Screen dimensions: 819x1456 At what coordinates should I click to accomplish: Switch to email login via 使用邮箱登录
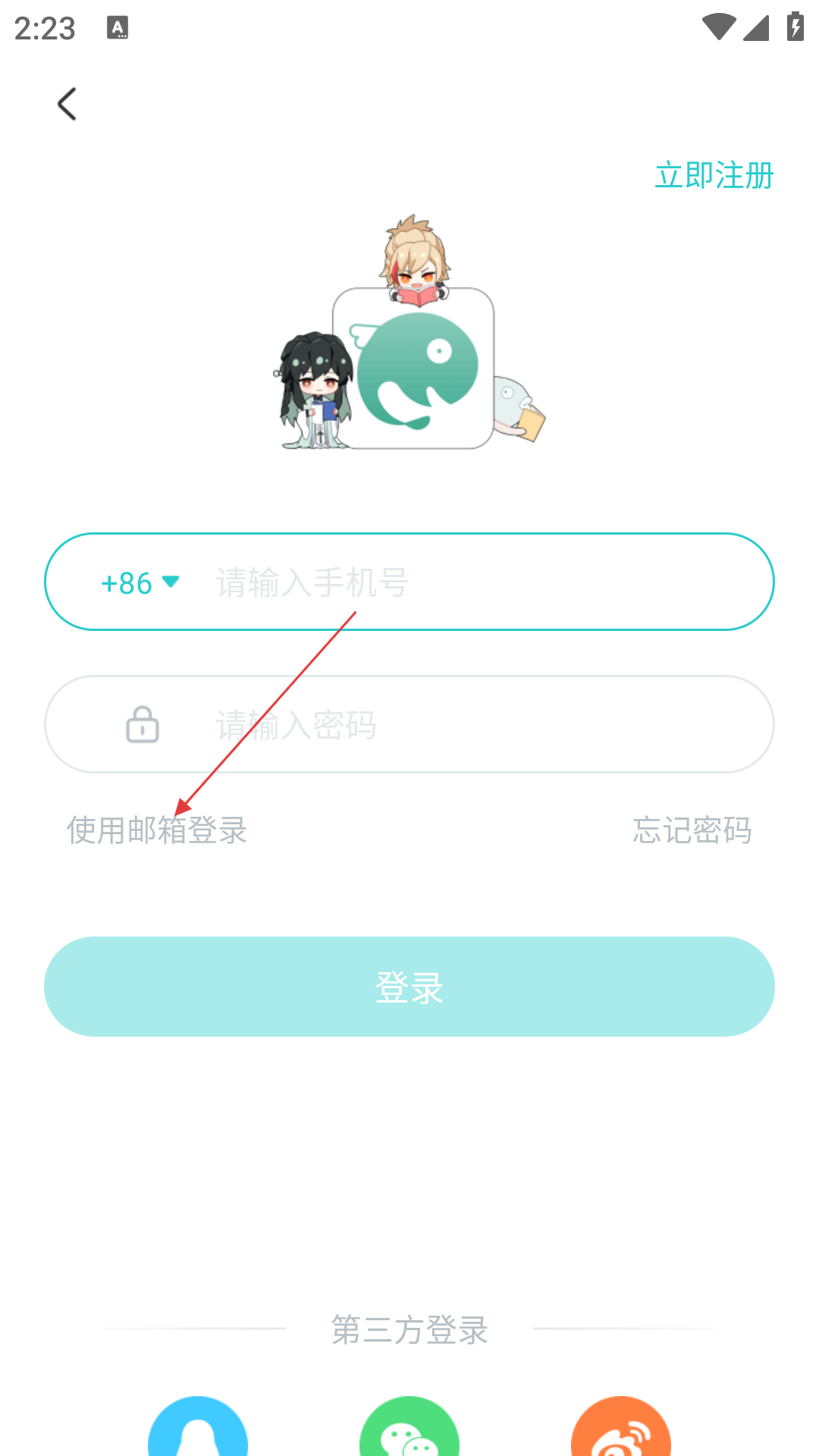157,830
